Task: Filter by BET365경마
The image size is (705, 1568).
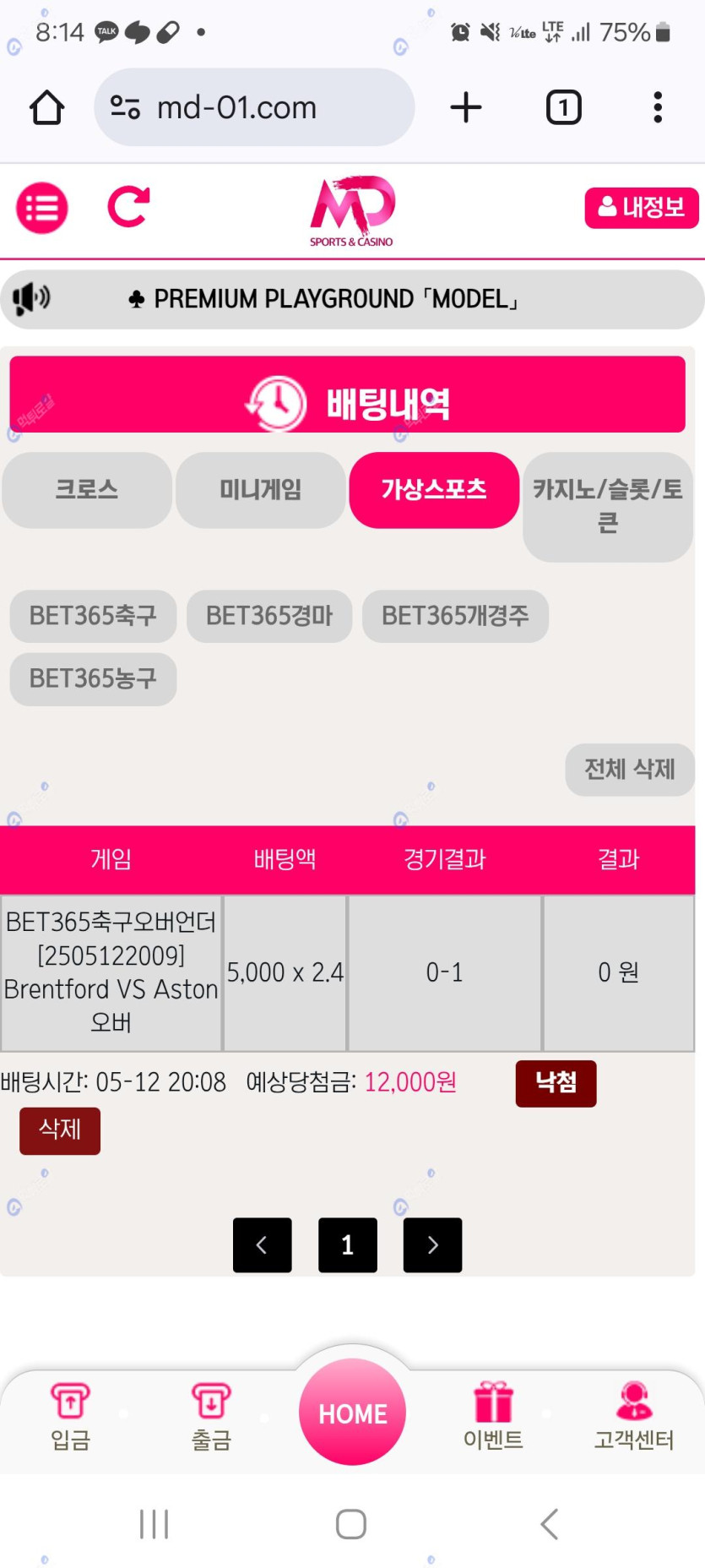Action: coord(269,616)
